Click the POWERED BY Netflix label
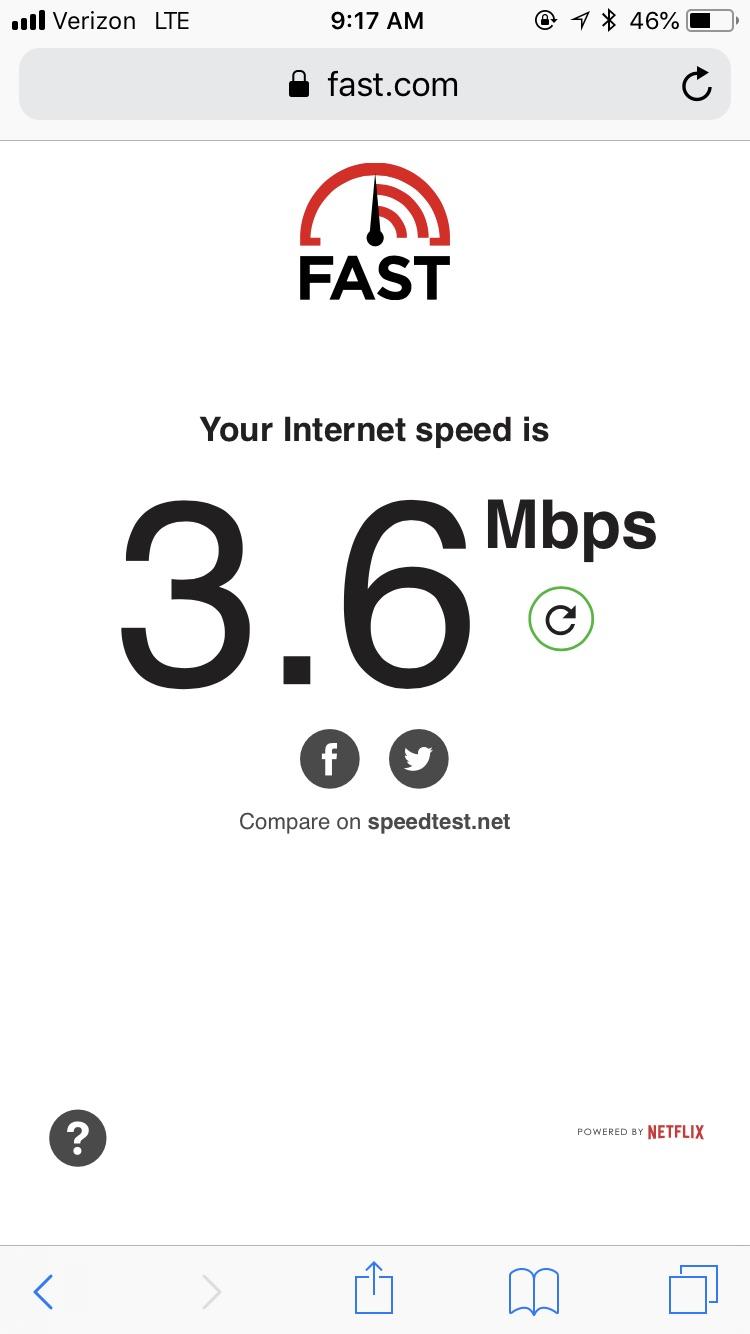The height and width of the screenshot is (1334, 750). point(640,1131)
